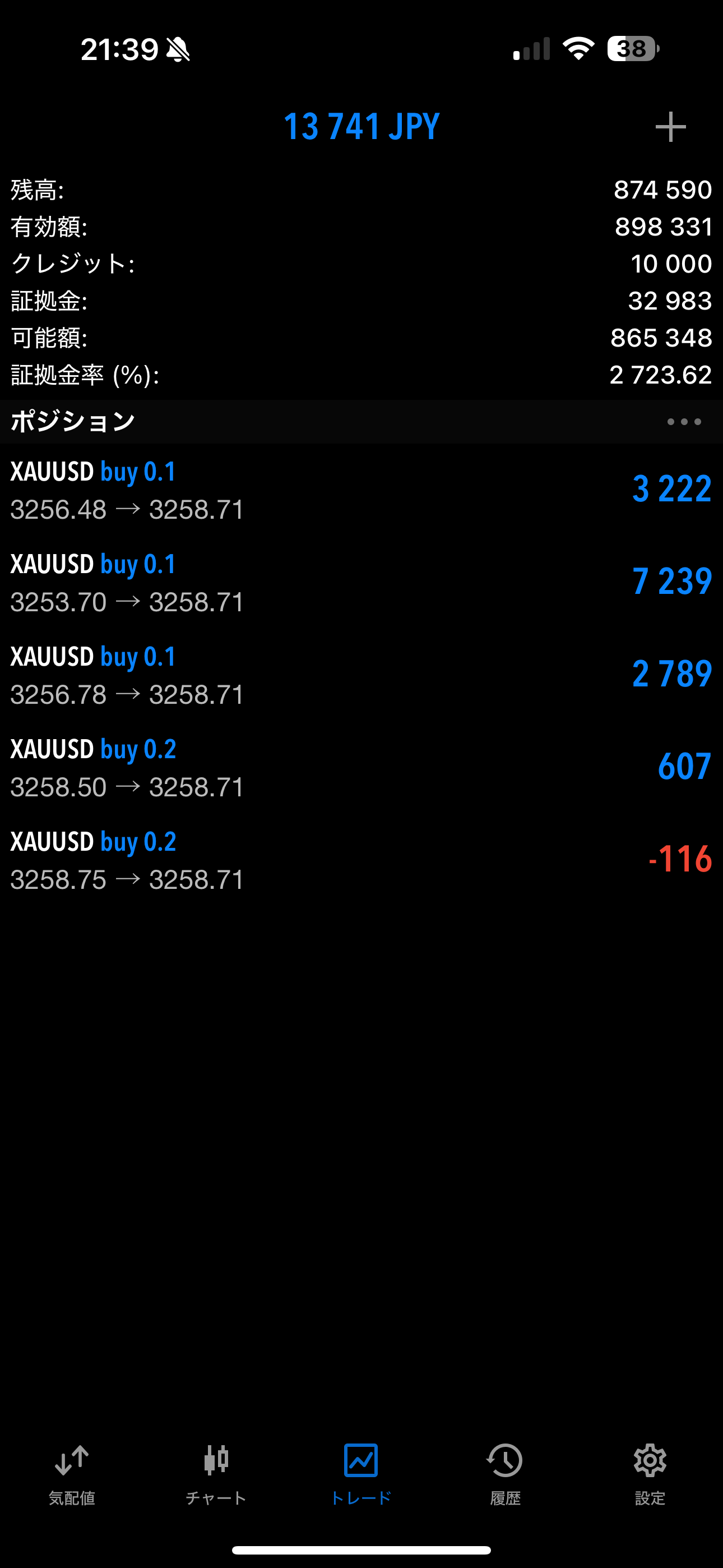Open the 履歴 history tab

click(x=505, y=1475)
